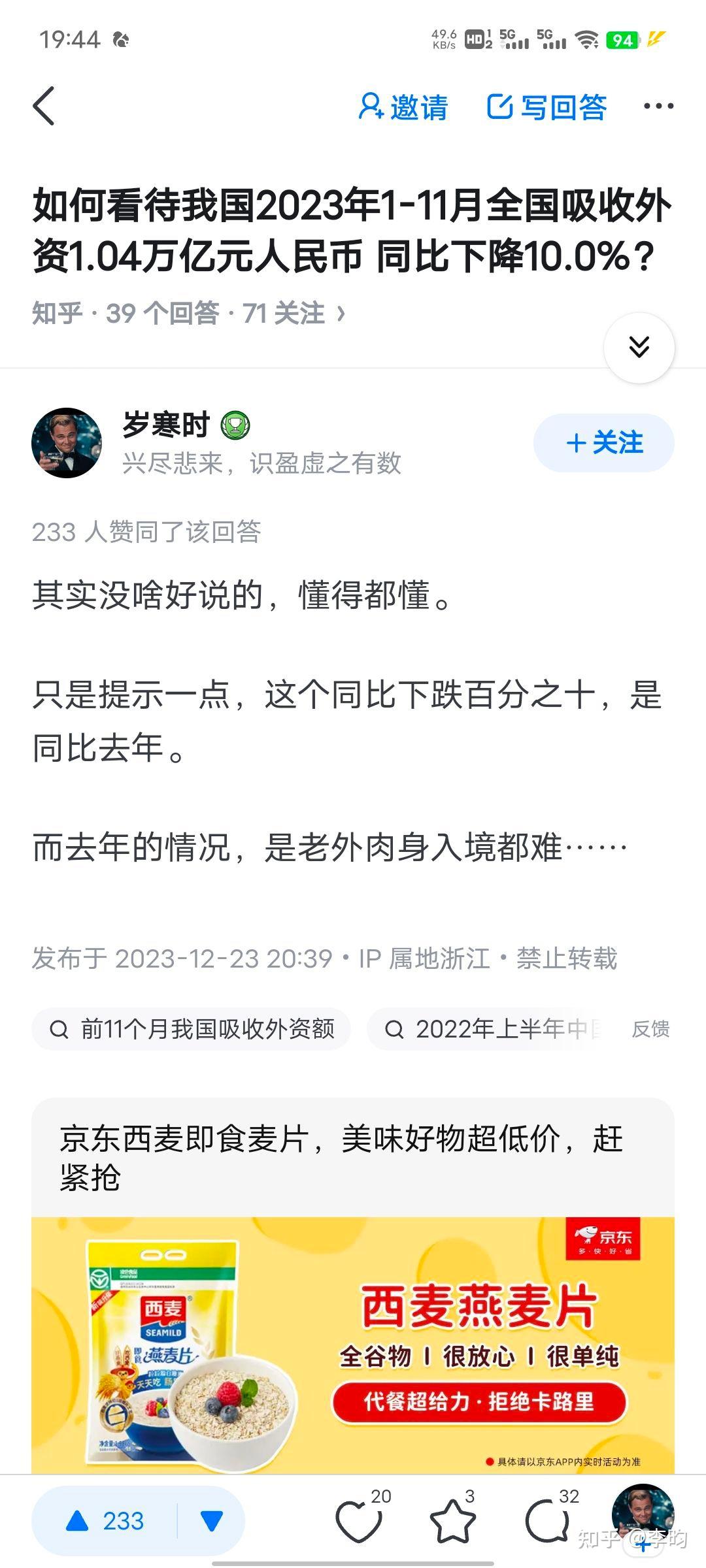Search 前11个月我国吸收外资额 chip

tap(192, 1029)
